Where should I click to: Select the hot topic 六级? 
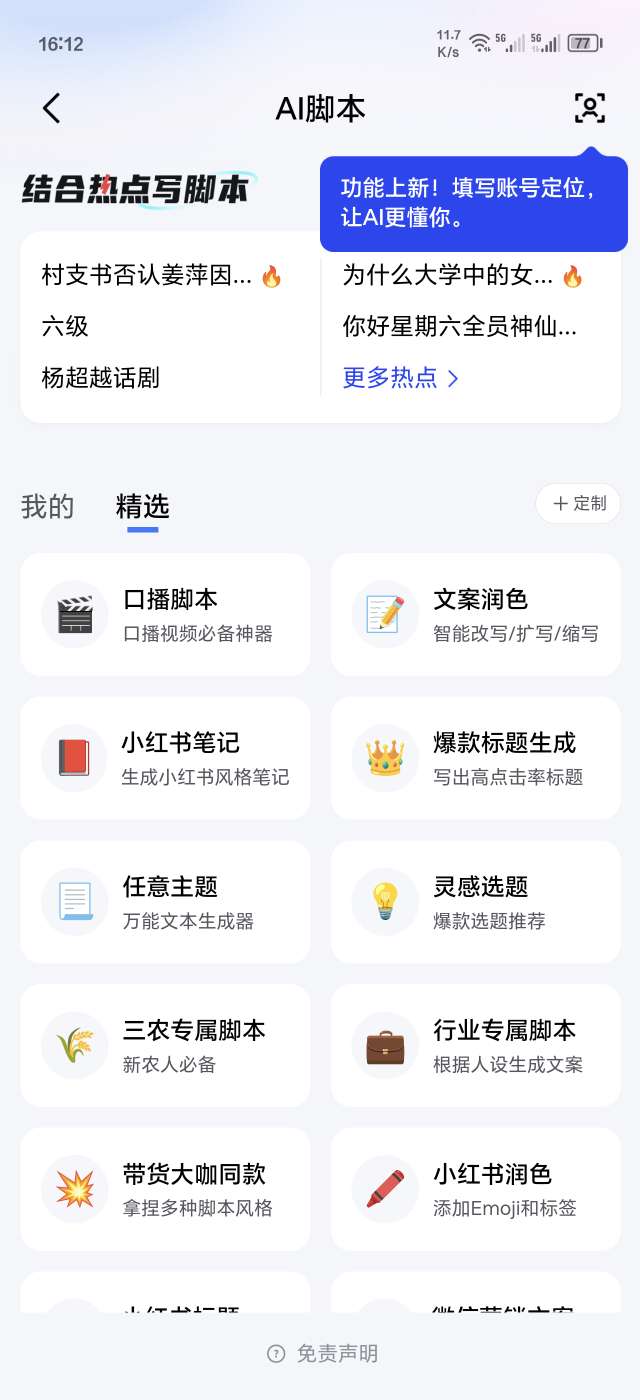66,326
